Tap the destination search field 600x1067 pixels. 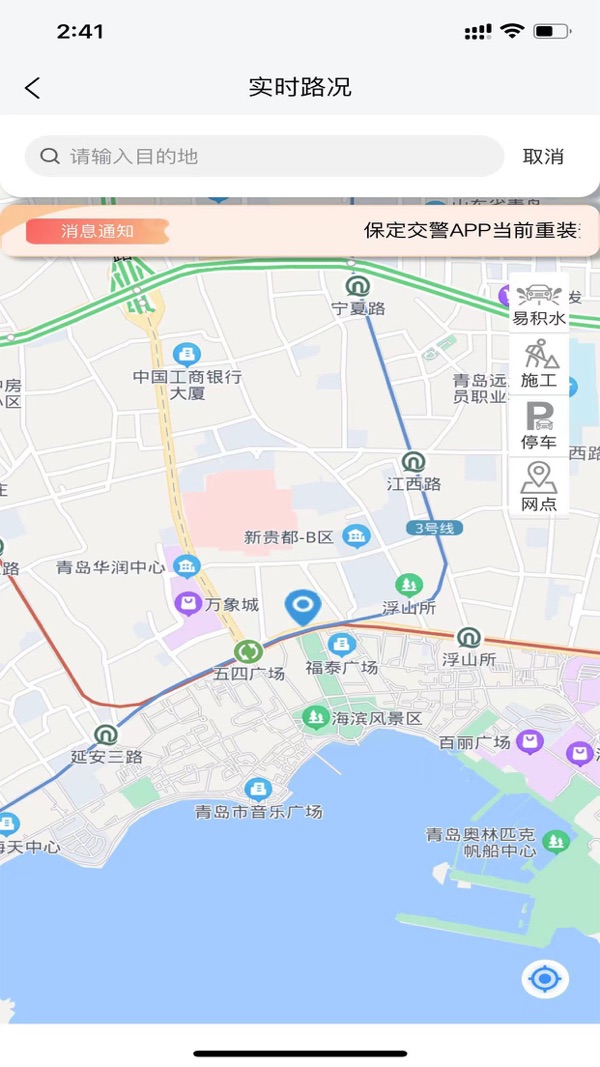[x=265, y=157]
